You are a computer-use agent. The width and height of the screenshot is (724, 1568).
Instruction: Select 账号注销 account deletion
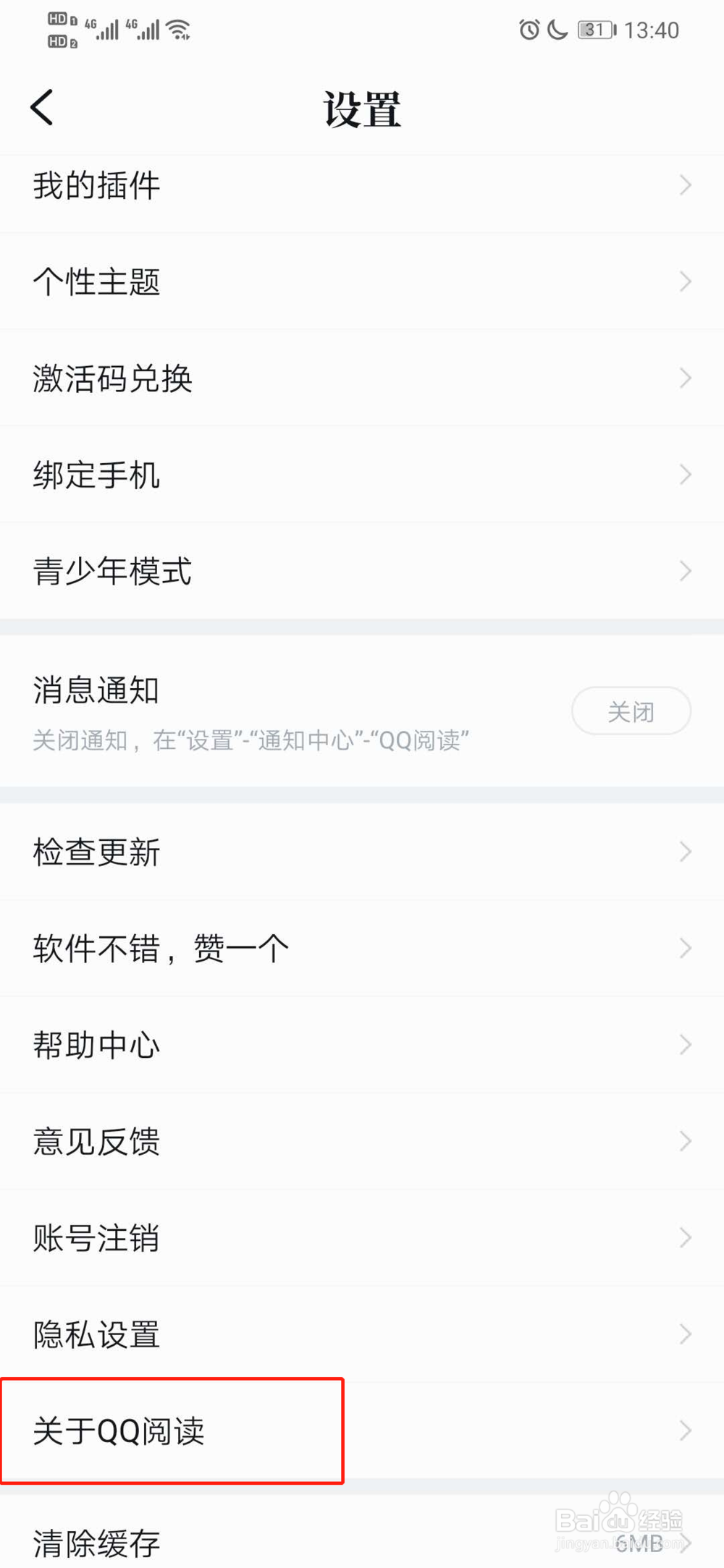[96, 1239]
